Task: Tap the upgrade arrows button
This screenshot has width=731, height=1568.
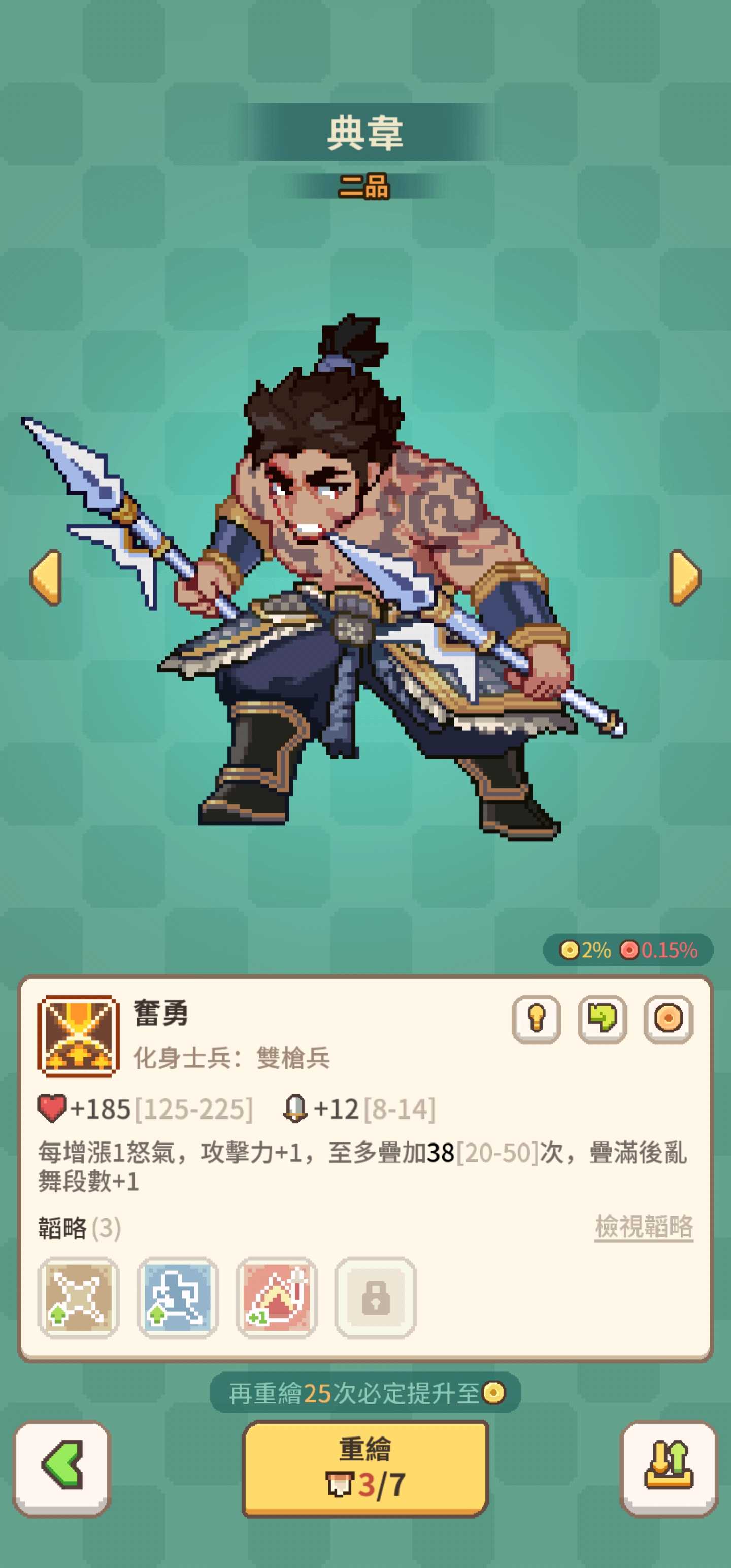Action: pos(669,1468)
